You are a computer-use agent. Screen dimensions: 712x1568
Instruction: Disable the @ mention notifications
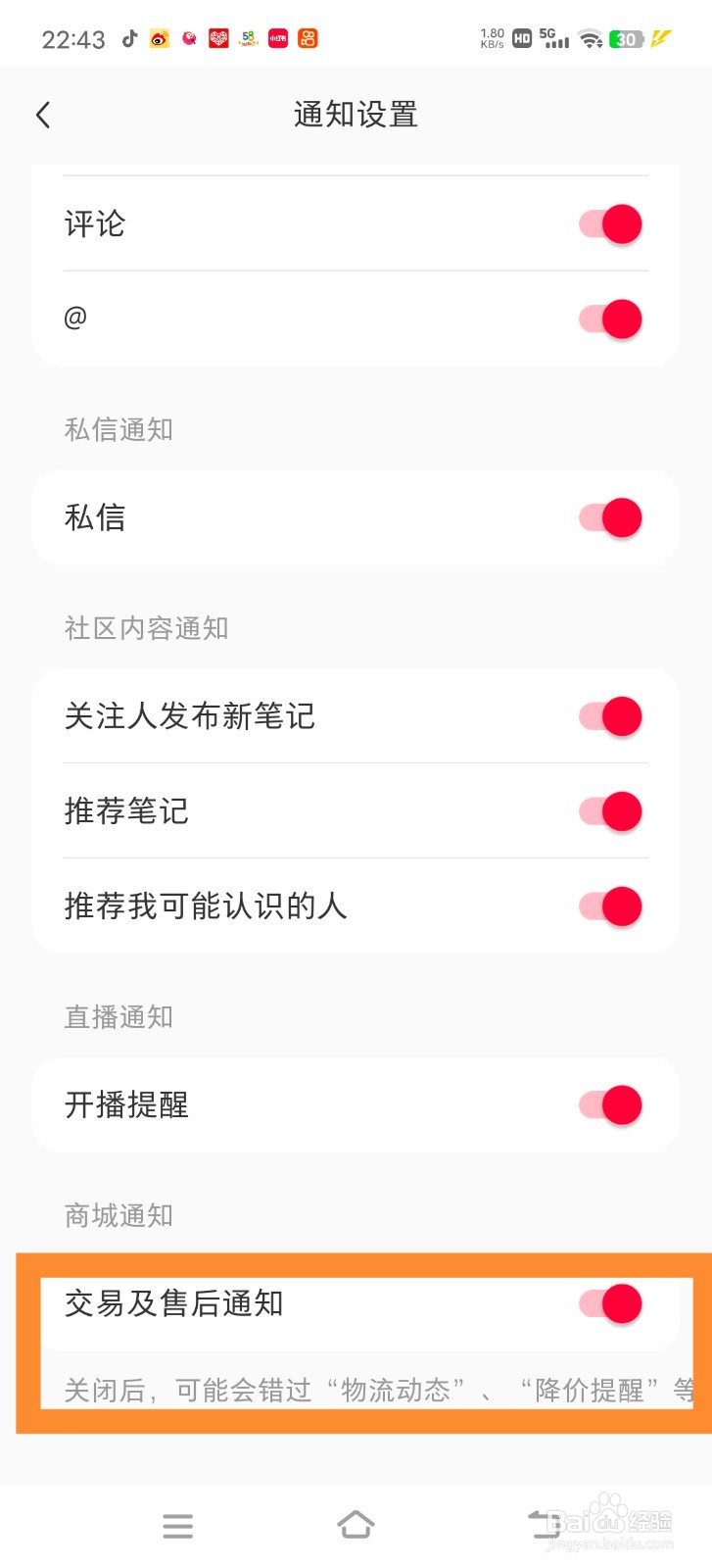(610, 319)
